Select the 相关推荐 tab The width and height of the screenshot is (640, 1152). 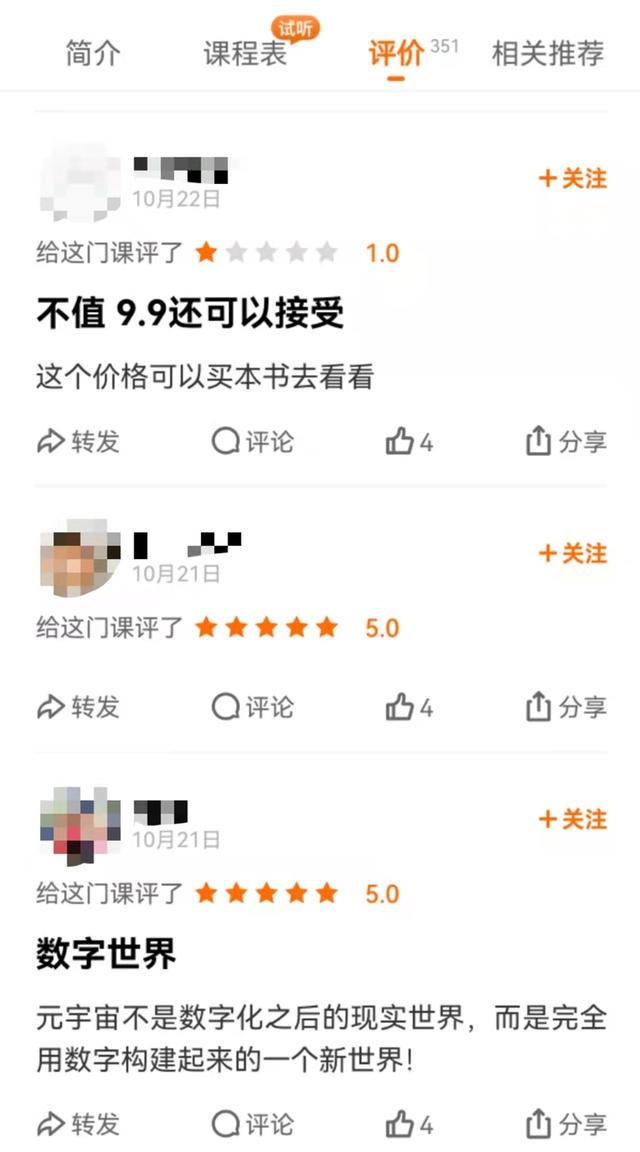click(547, 53)
